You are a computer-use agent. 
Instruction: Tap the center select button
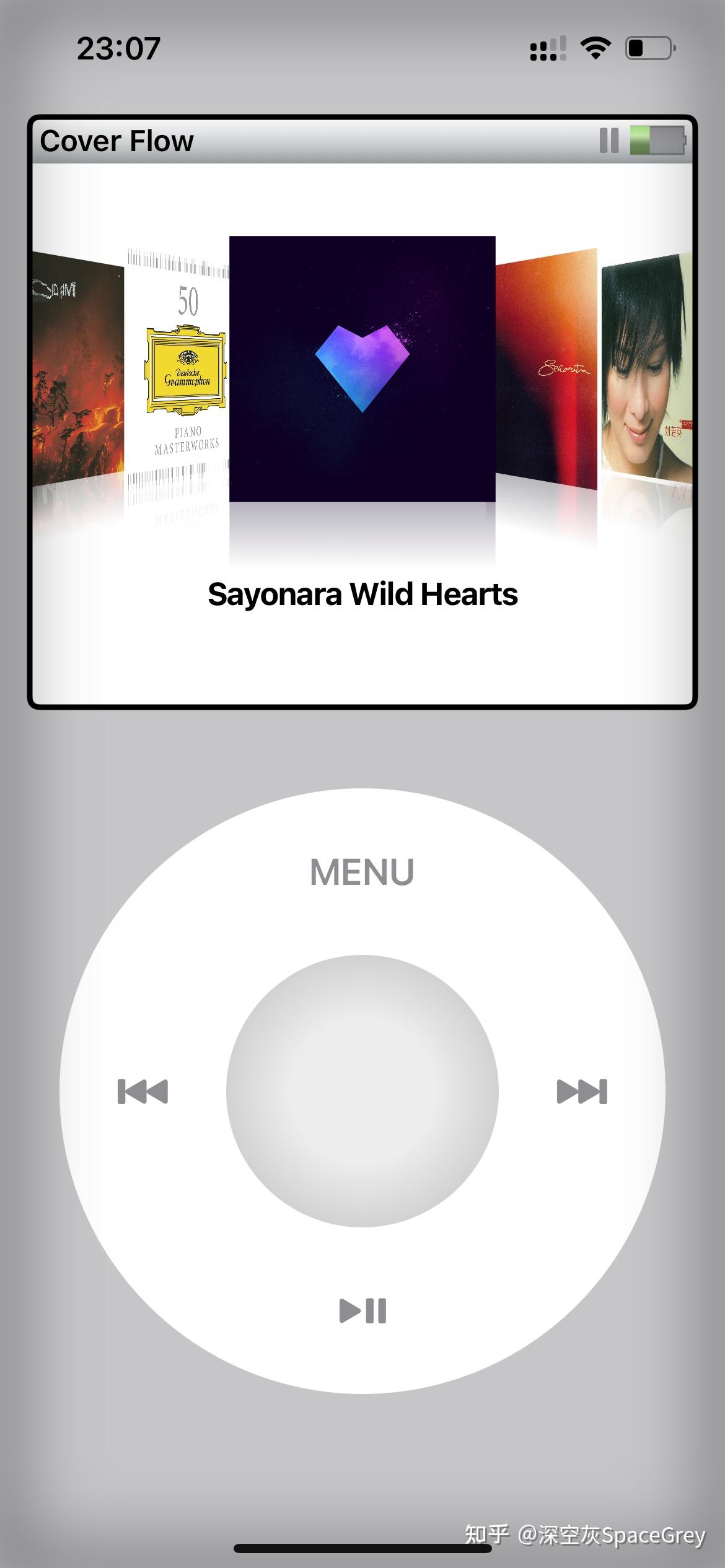pos(362,1091)
